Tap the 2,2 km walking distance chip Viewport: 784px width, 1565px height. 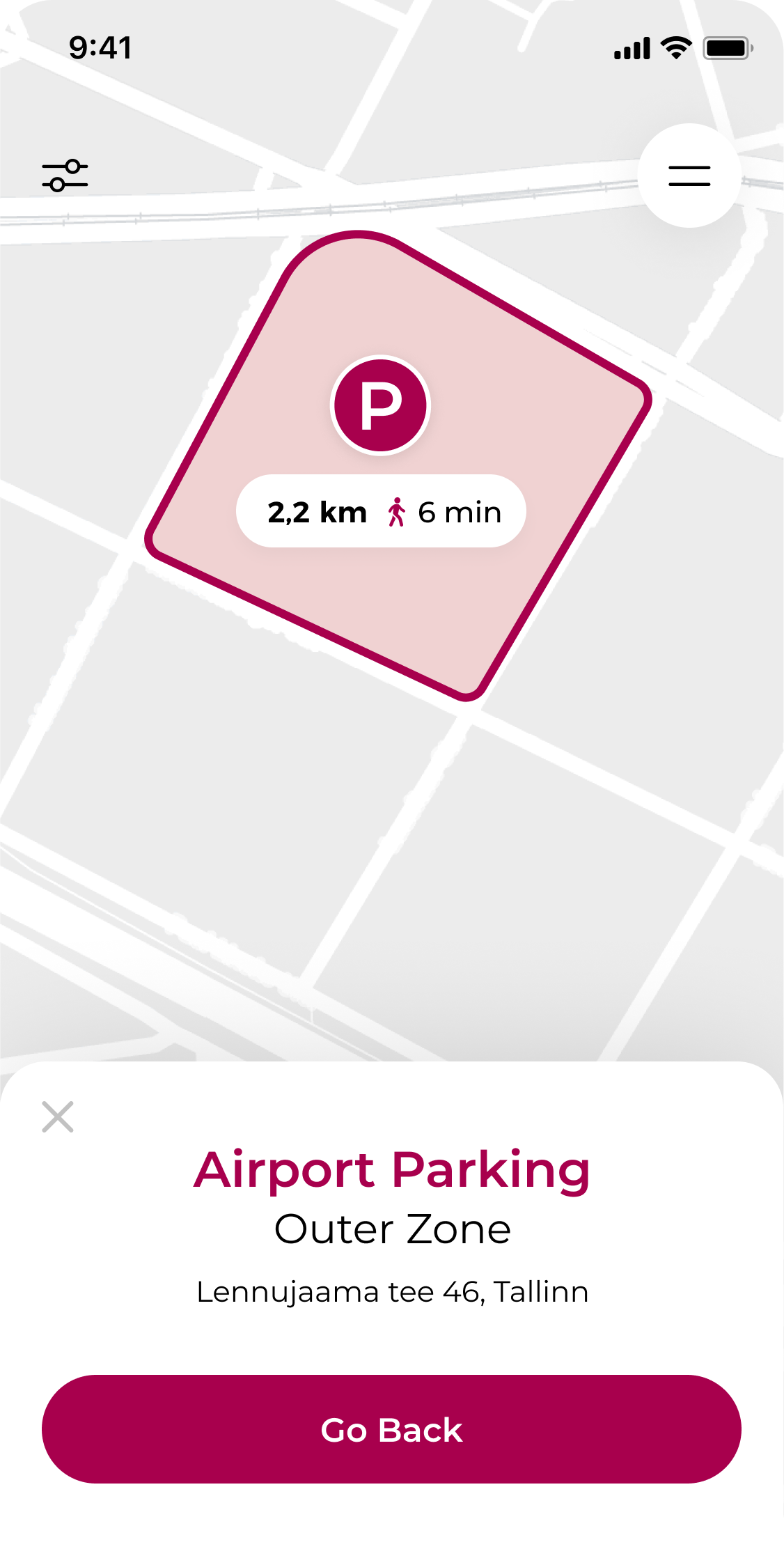click(381, 512)
